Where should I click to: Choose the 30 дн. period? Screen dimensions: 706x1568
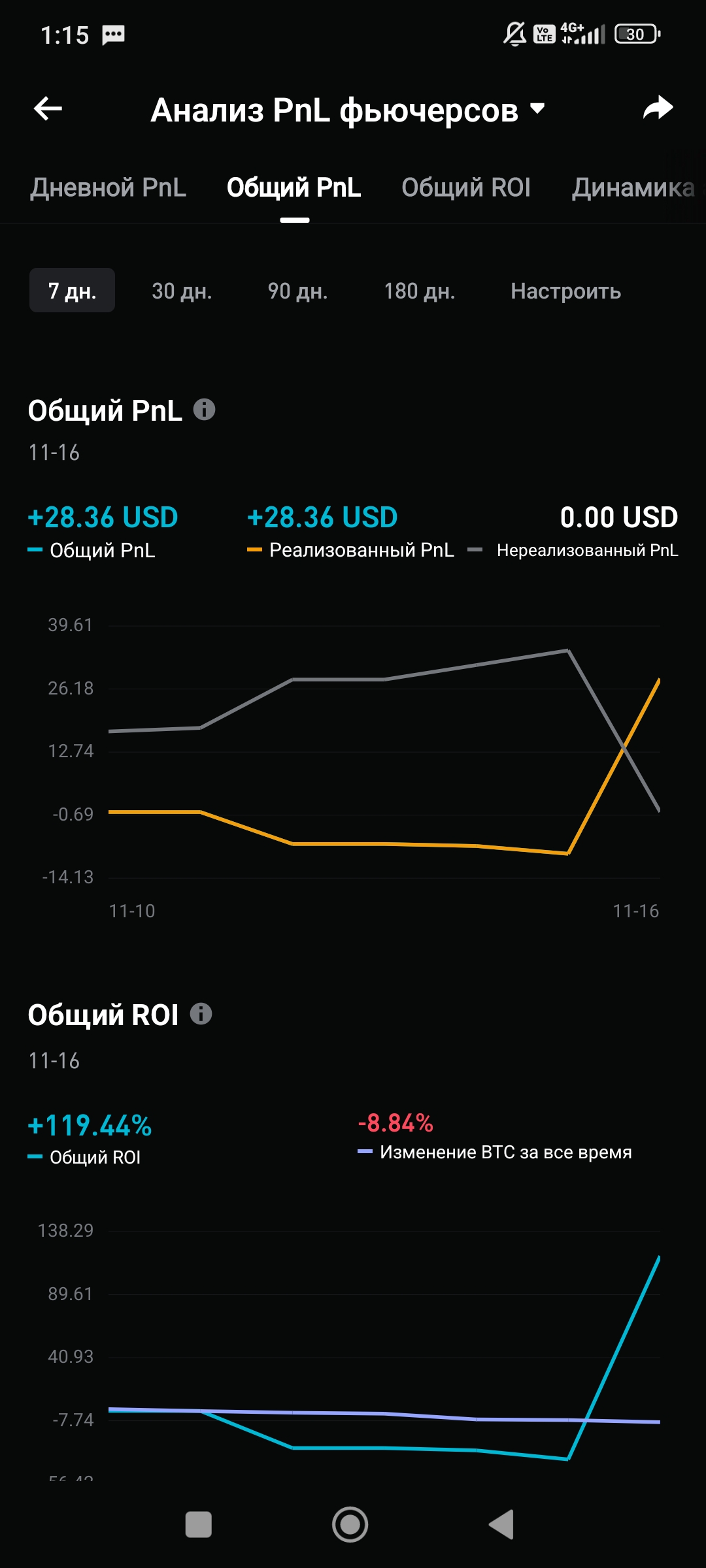pyautogui.click(x=182, y=291)
